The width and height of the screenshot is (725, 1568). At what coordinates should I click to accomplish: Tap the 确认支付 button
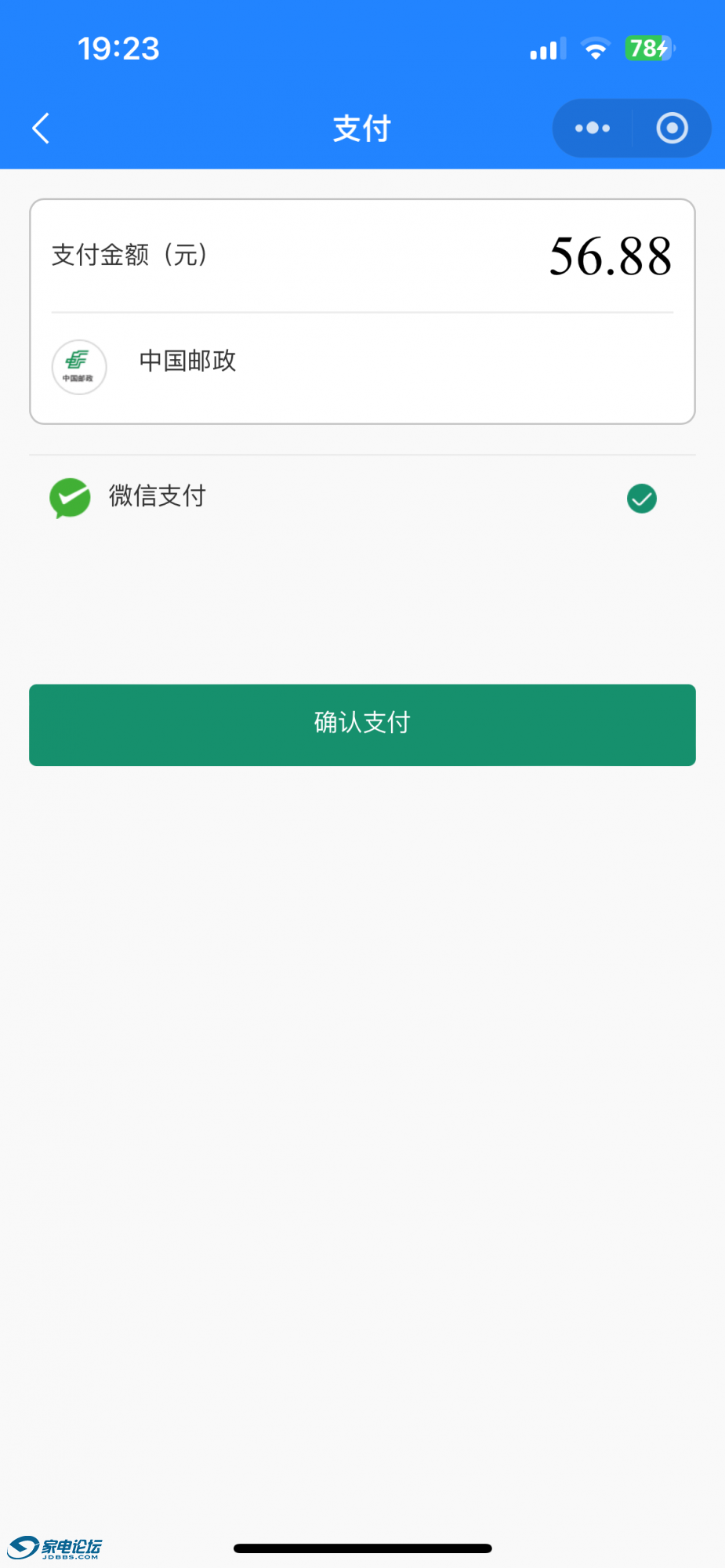tap(362, 724)
